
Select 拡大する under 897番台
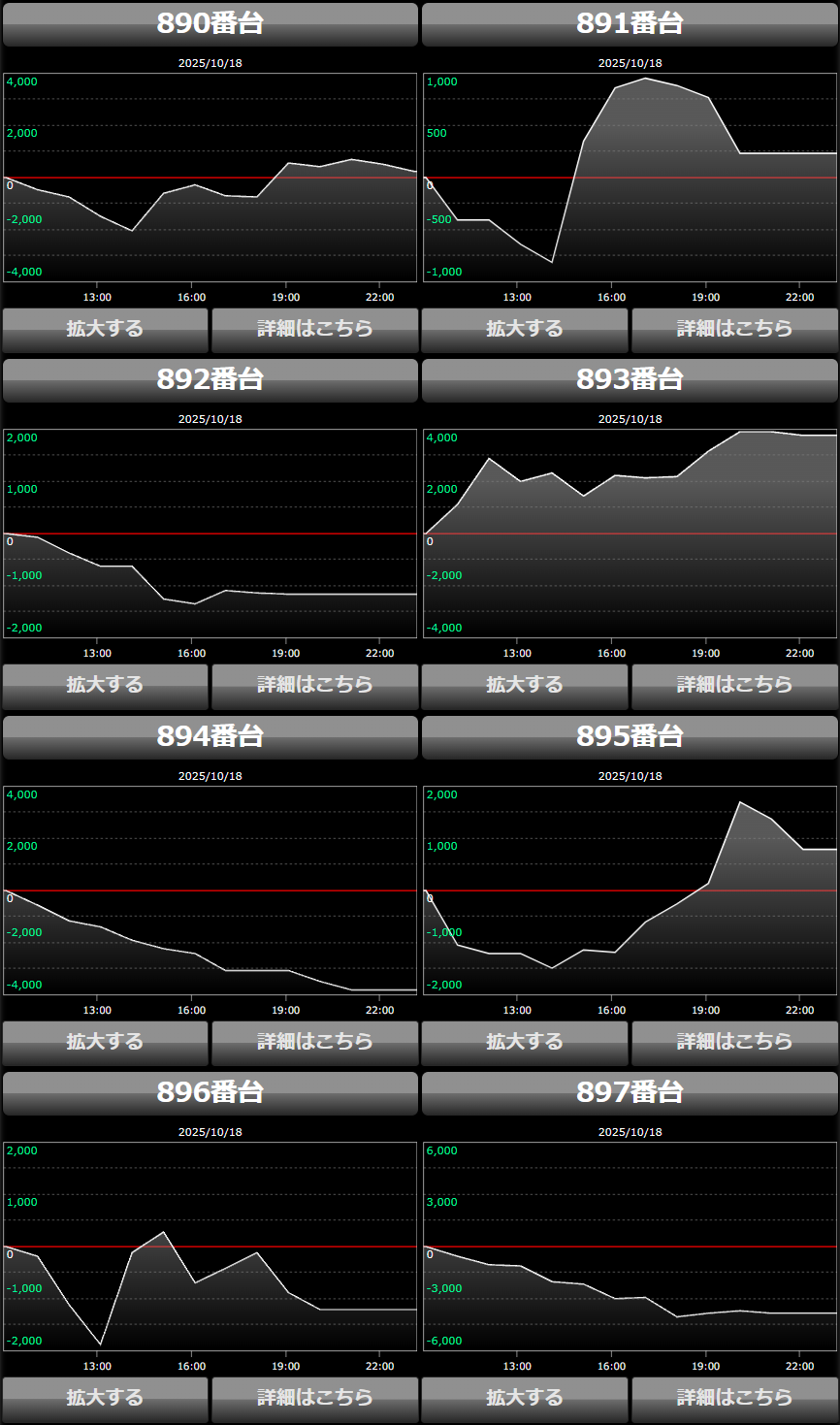click(525, 1399)
